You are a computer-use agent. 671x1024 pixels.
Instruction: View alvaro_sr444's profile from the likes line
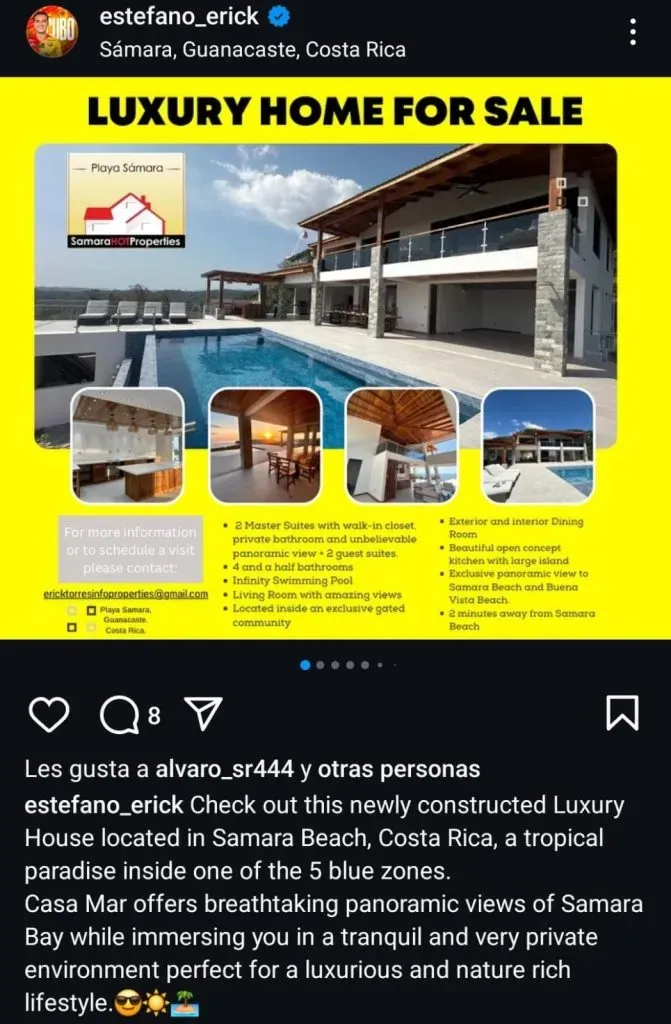(x=224, y=769)
